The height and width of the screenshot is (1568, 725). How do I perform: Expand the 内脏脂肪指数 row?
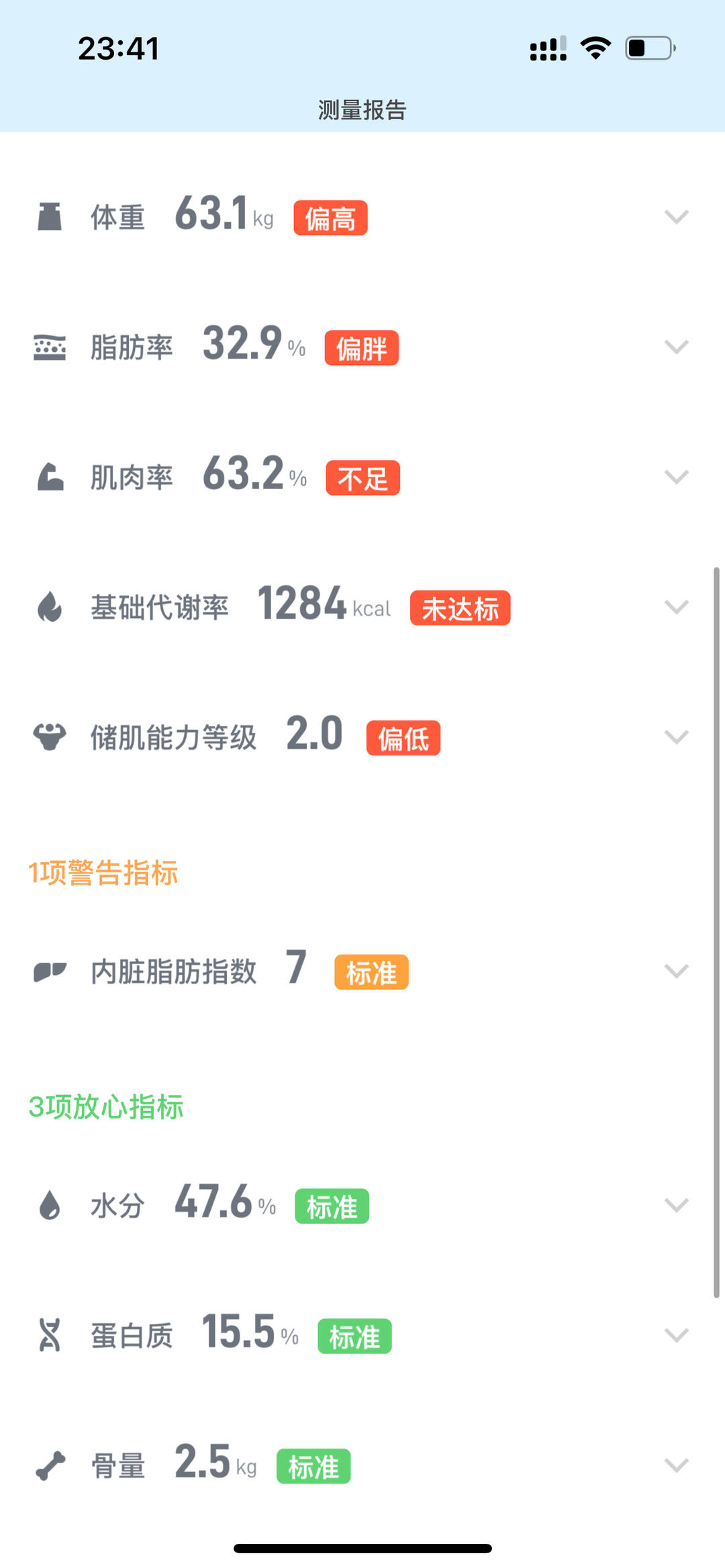click(x=676, y=972)
